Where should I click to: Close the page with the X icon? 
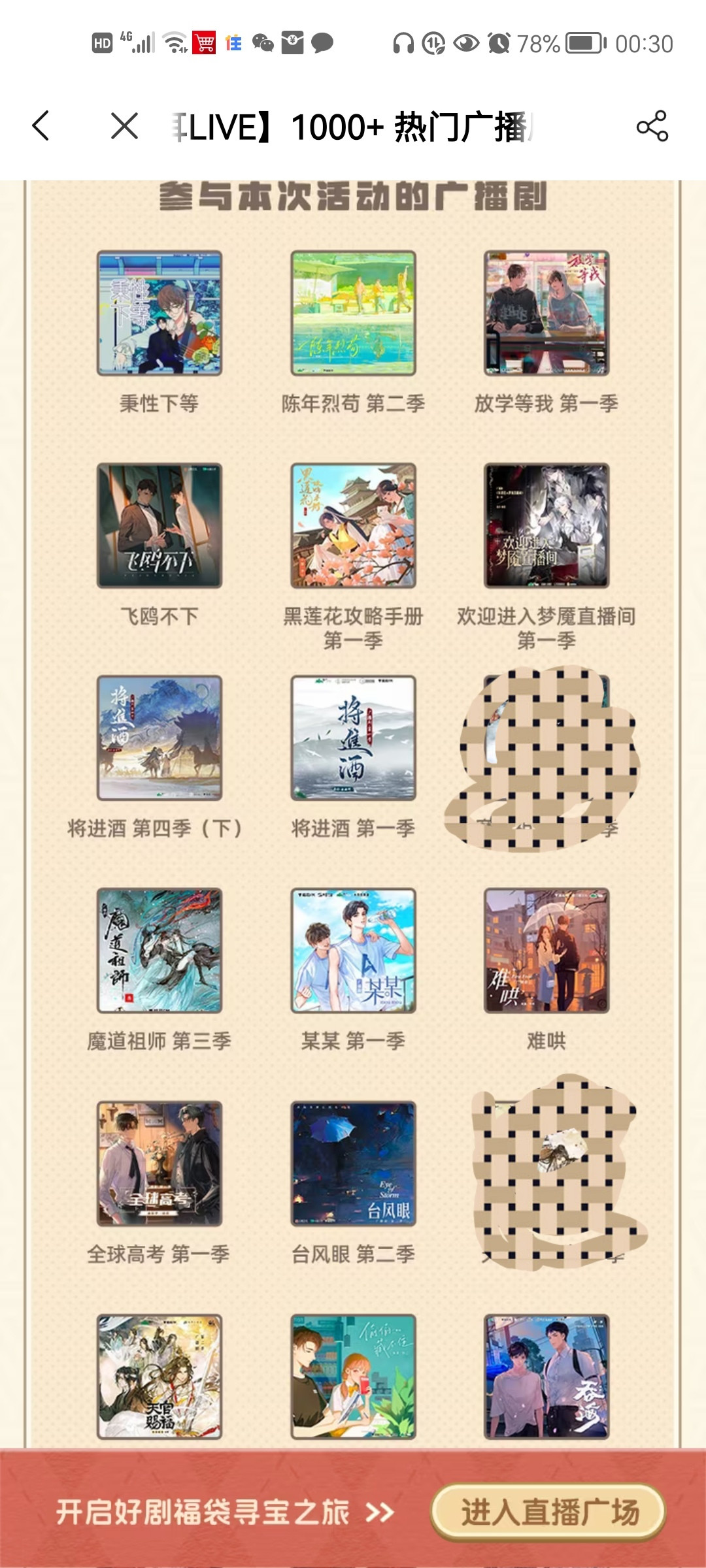point(124,125)
